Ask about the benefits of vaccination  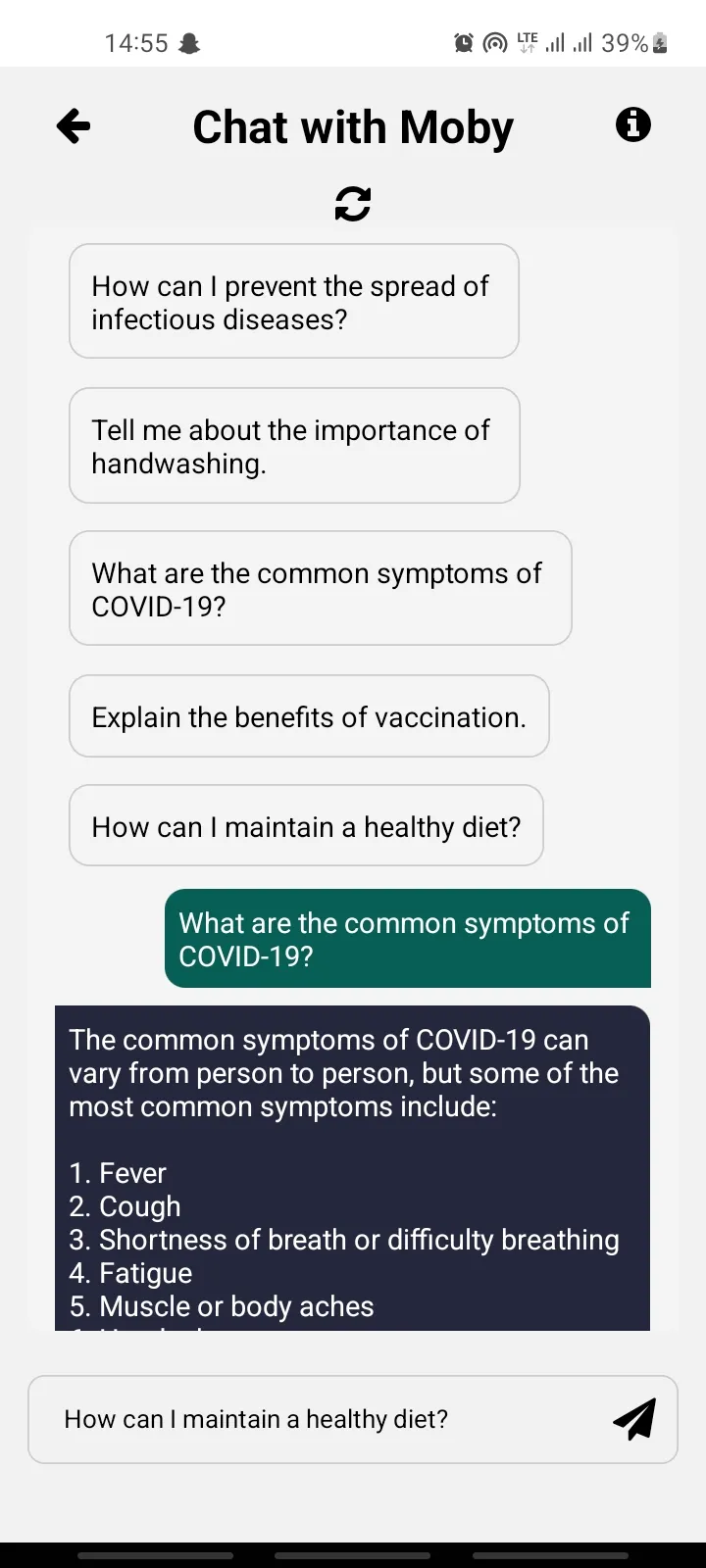309,716
